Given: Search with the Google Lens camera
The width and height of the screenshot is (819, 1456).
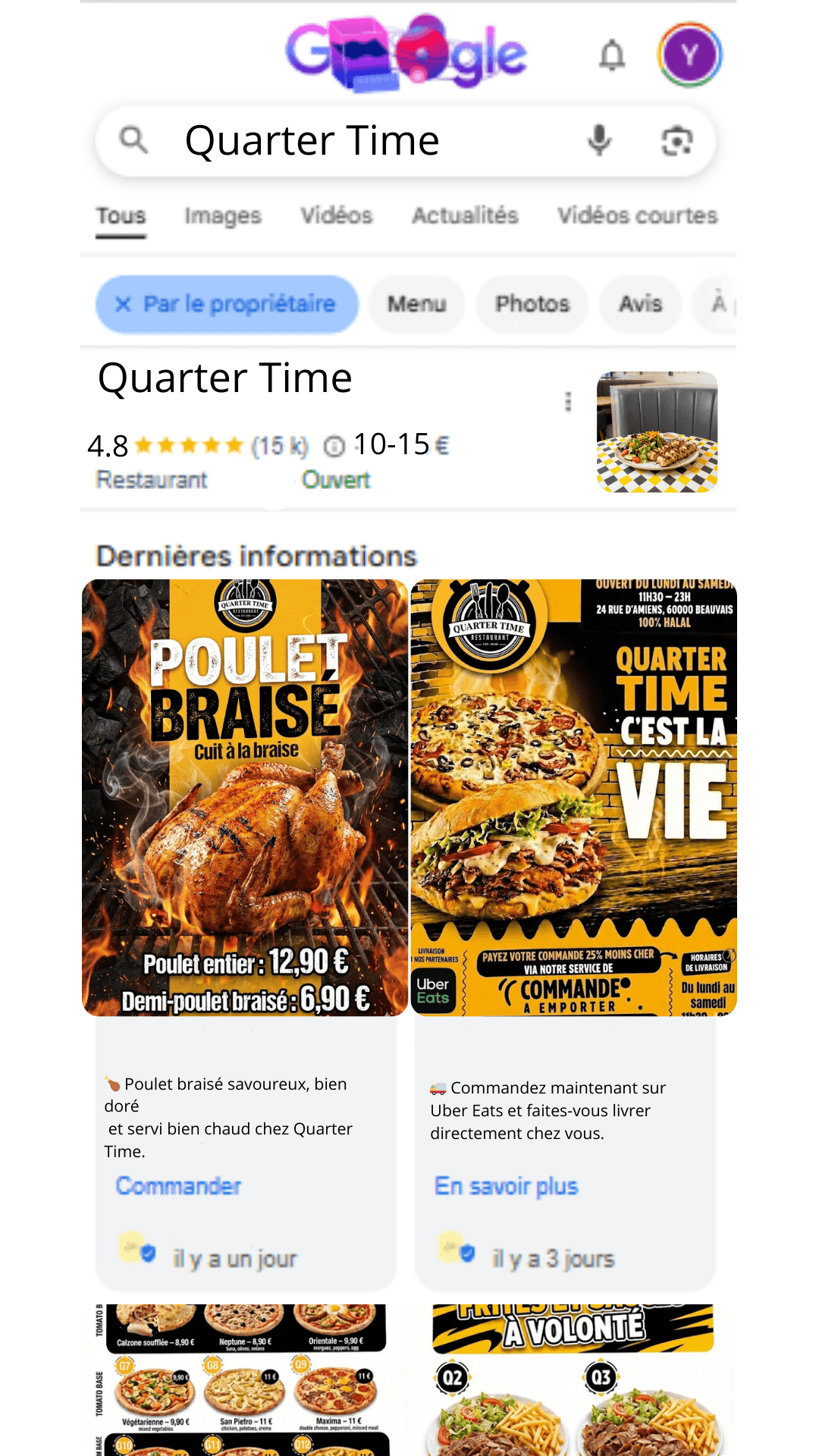Looking at the screenshot, I should (x=676, y=141).
